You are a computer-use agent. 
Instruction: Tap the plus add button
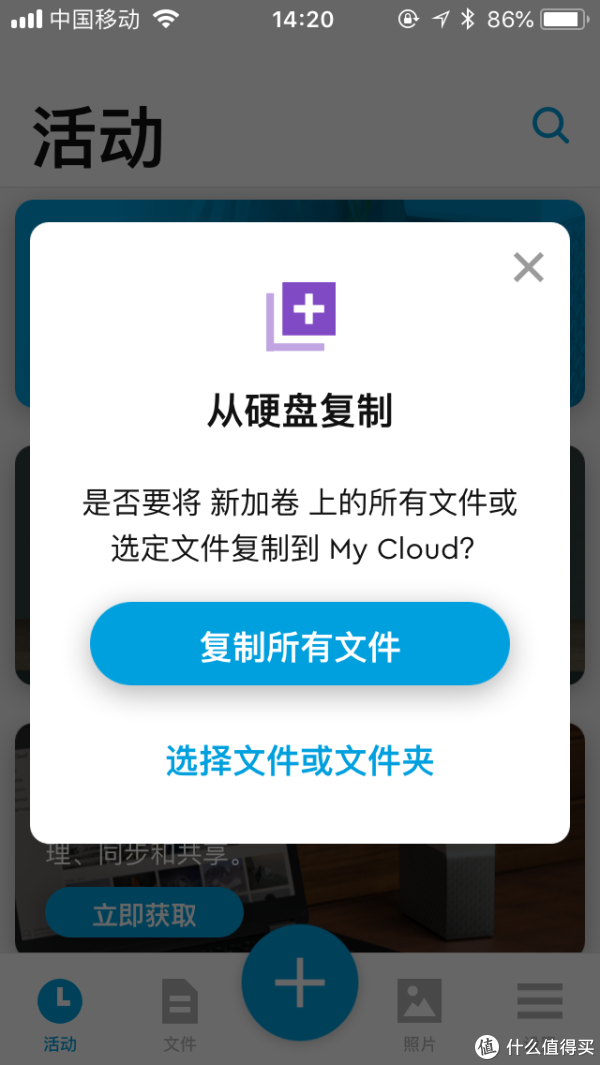pyautogui.click(x=300, y=984)
